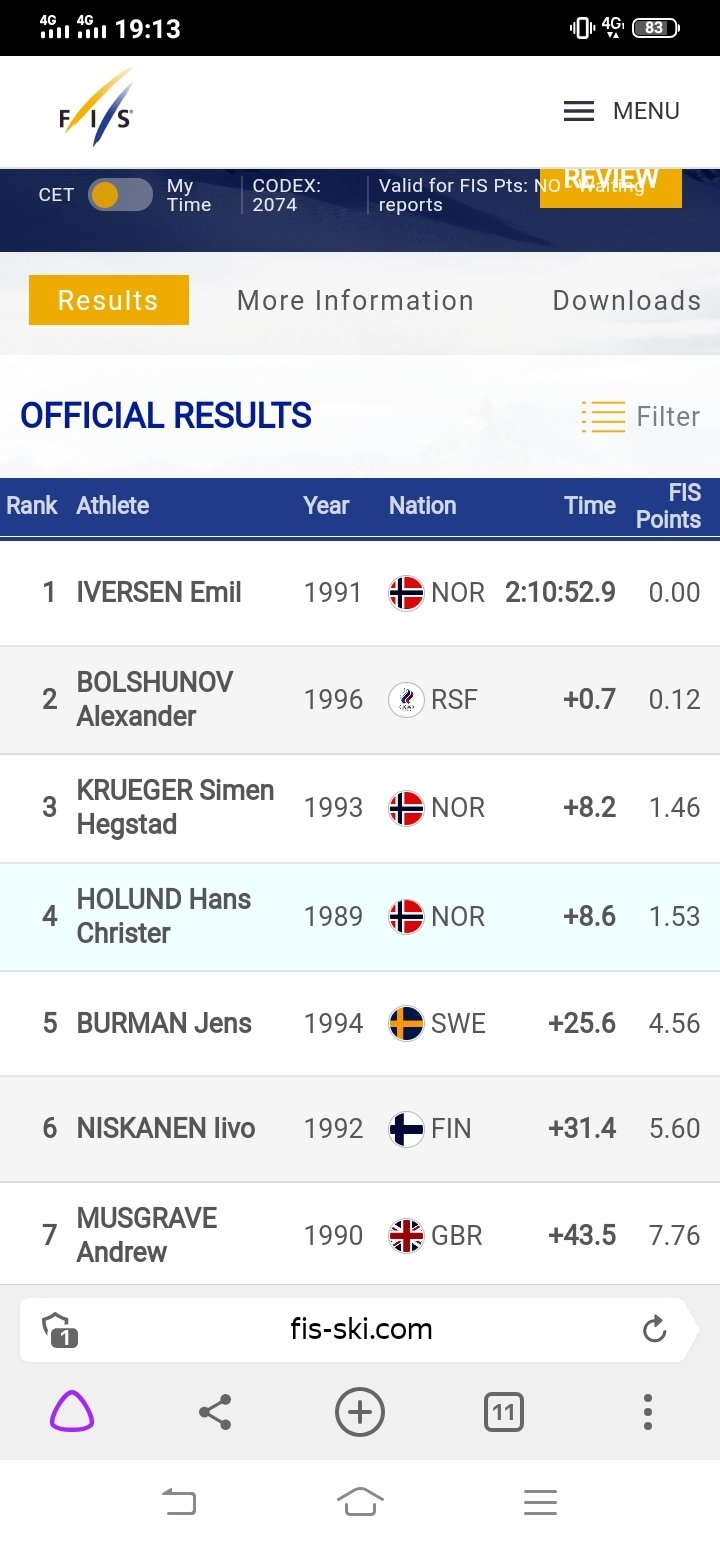720x1544 pixels.
Task: Show the 11 open tabs
Action: (x=503, y=1412)
